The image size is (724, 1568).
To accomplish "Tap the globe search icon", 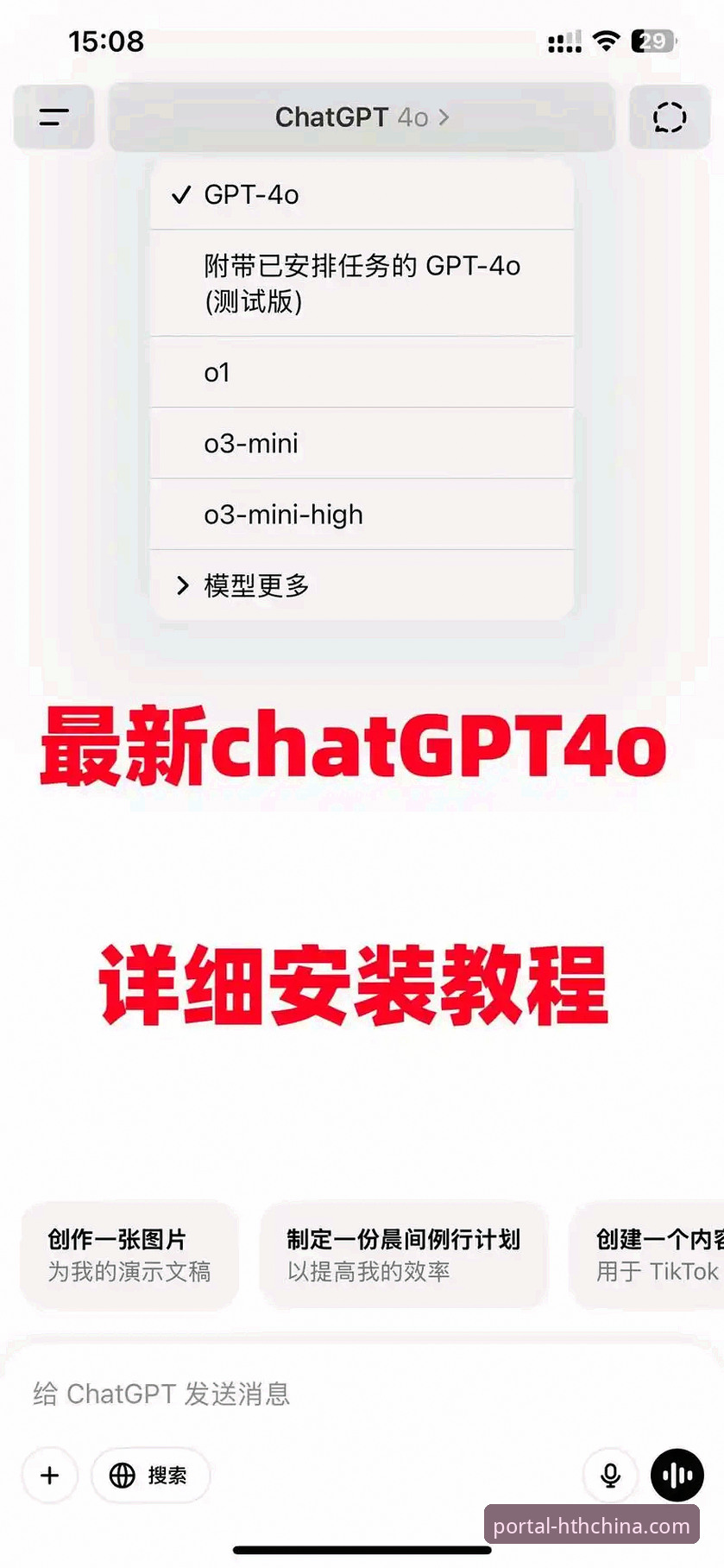I will [x=123, y=1476].
